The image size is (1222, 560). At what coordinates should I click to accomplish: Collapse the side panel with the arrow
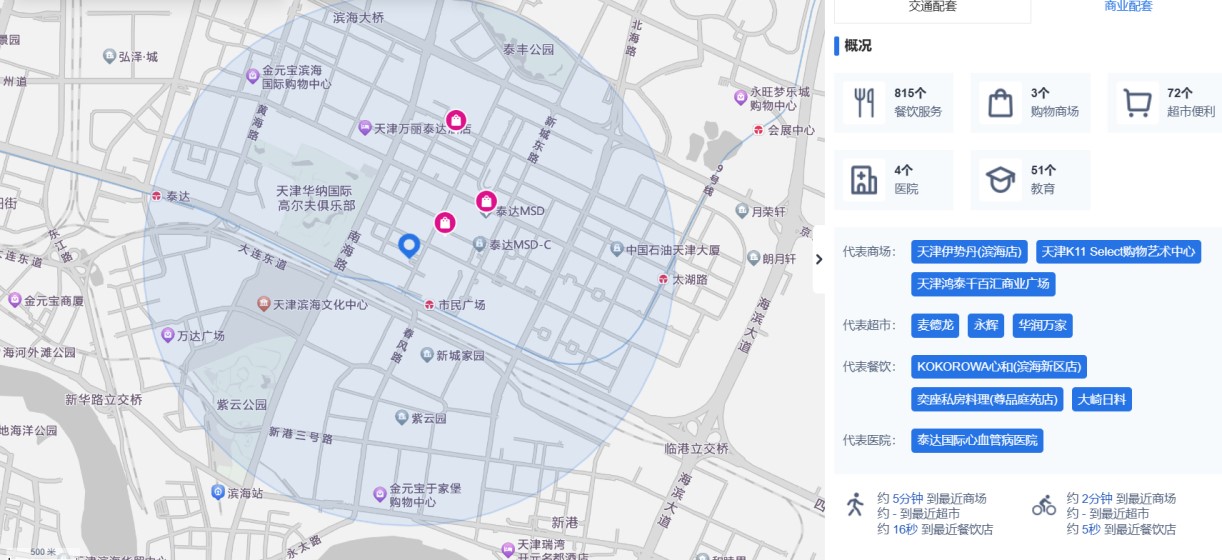[819, 260]
